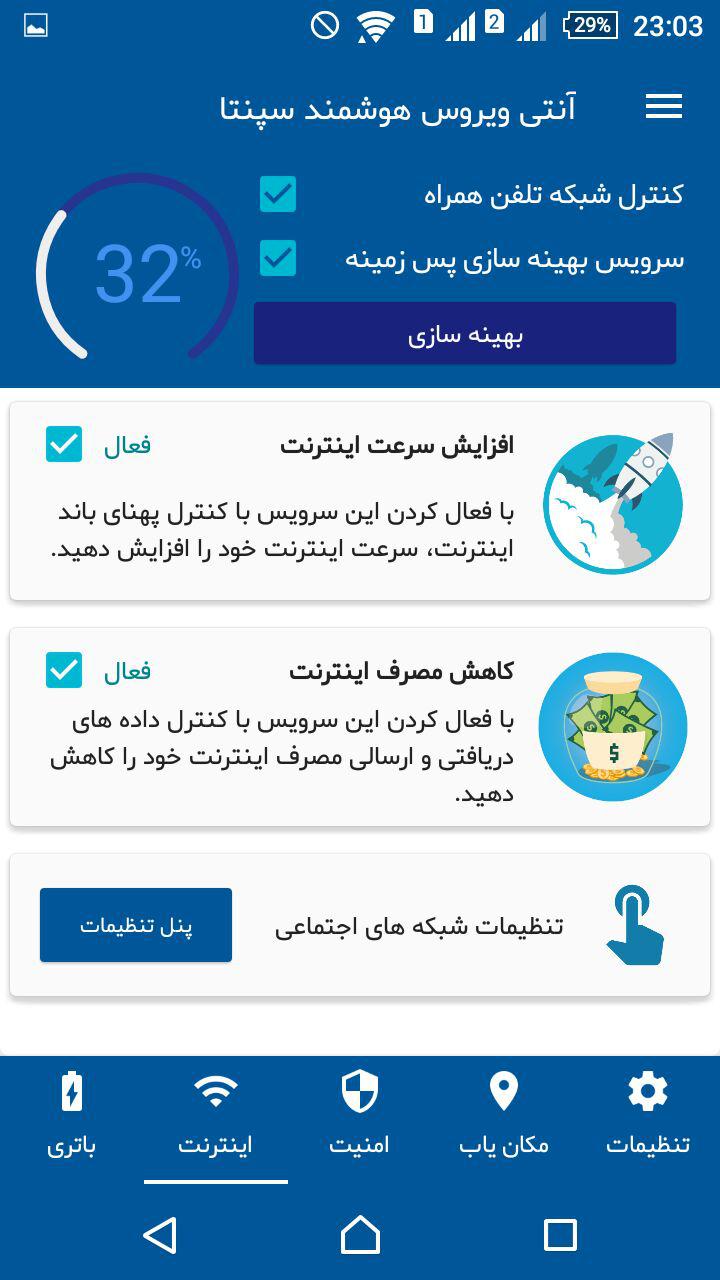Uncheck the کنترل شبکه تلفن همراه checkbox
The image size is (720, 1280).
tap(278, 194)
